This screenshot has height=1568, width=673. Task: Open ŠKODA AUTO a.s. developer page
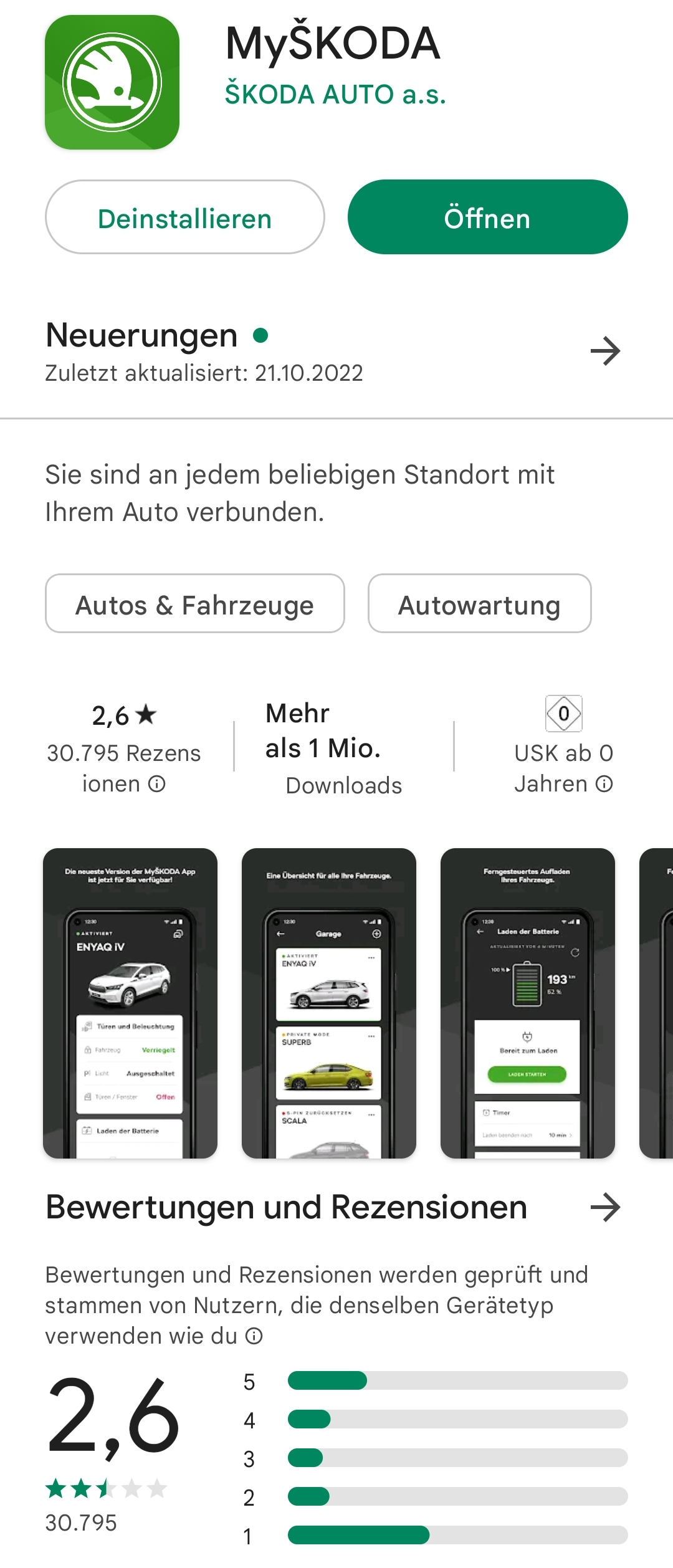coord(335,95)
